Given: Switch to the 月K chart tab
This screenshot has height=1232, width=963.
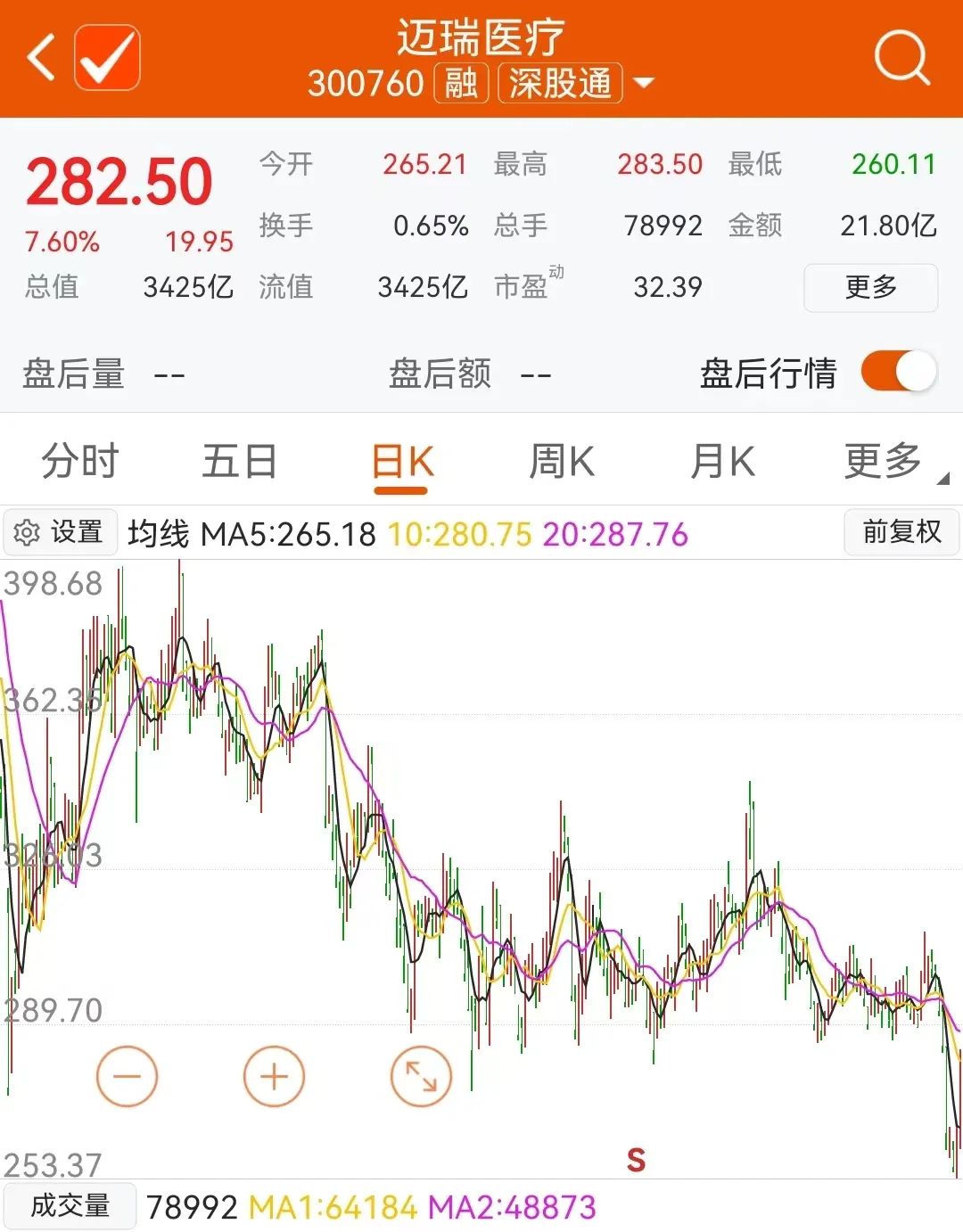Looking at the screenshot, I should pos(722,462).
